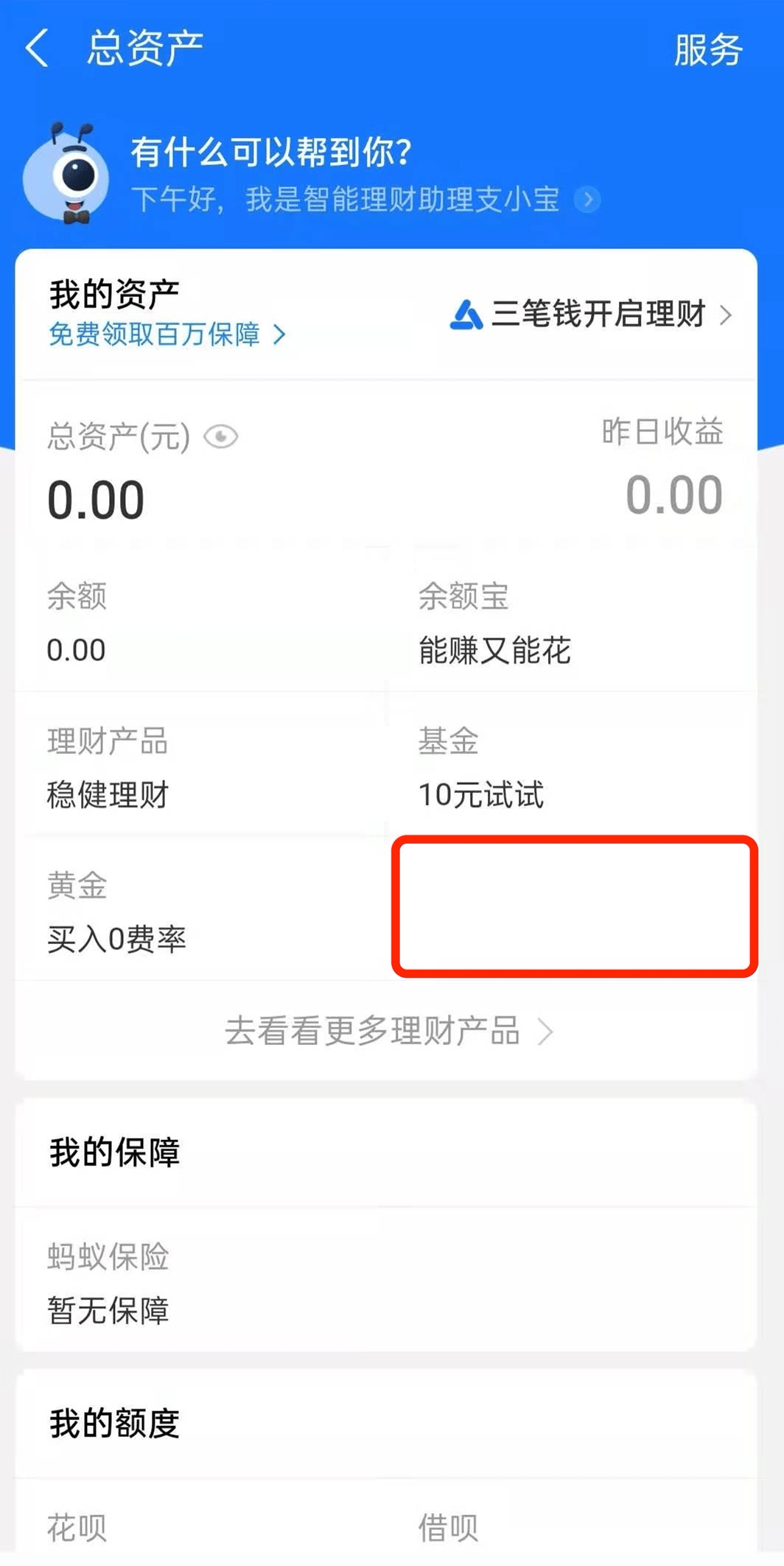Open 余额宝 entry

coord(494,623)
